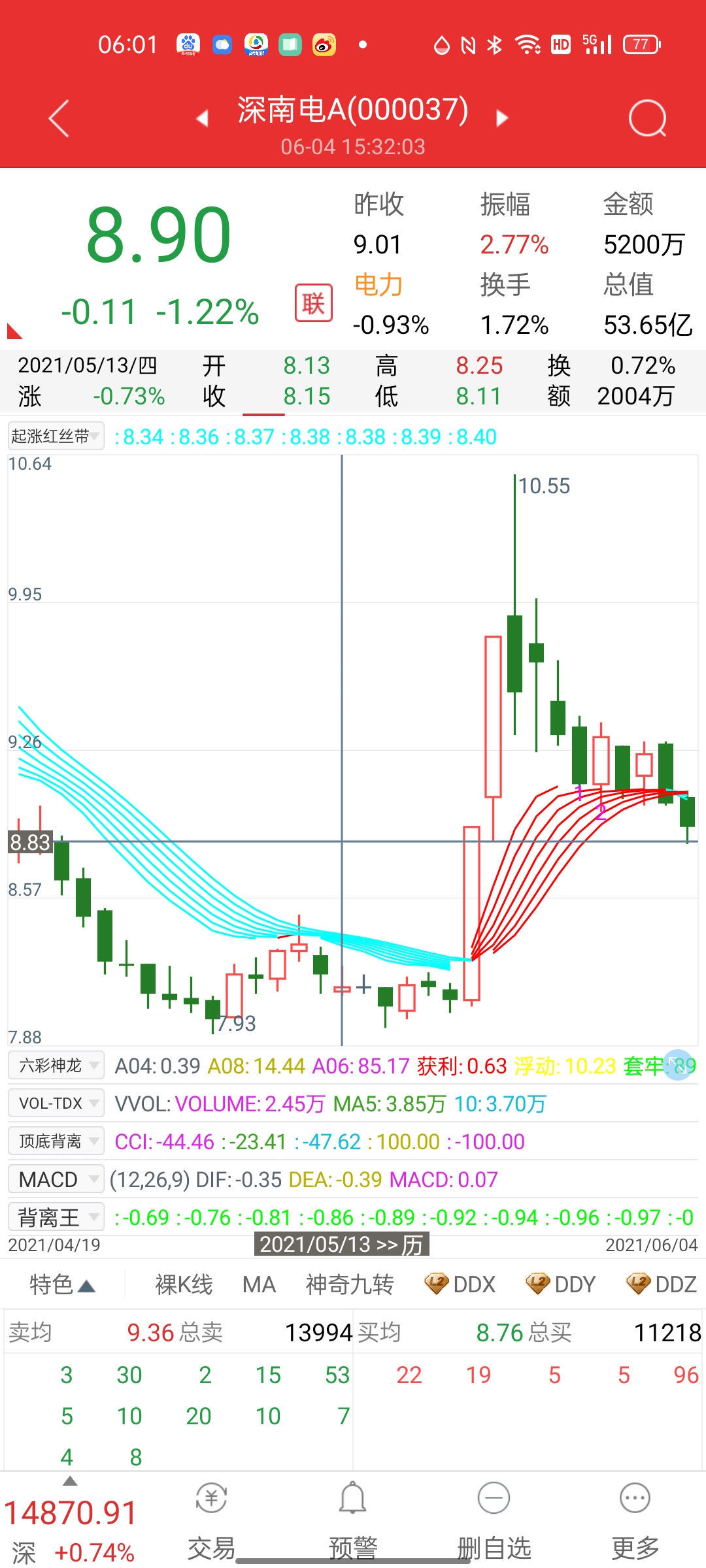Open the 顶底背离 indicator dropdown
This screenshot has width=706, height=1568.
tap(56, 1141)
